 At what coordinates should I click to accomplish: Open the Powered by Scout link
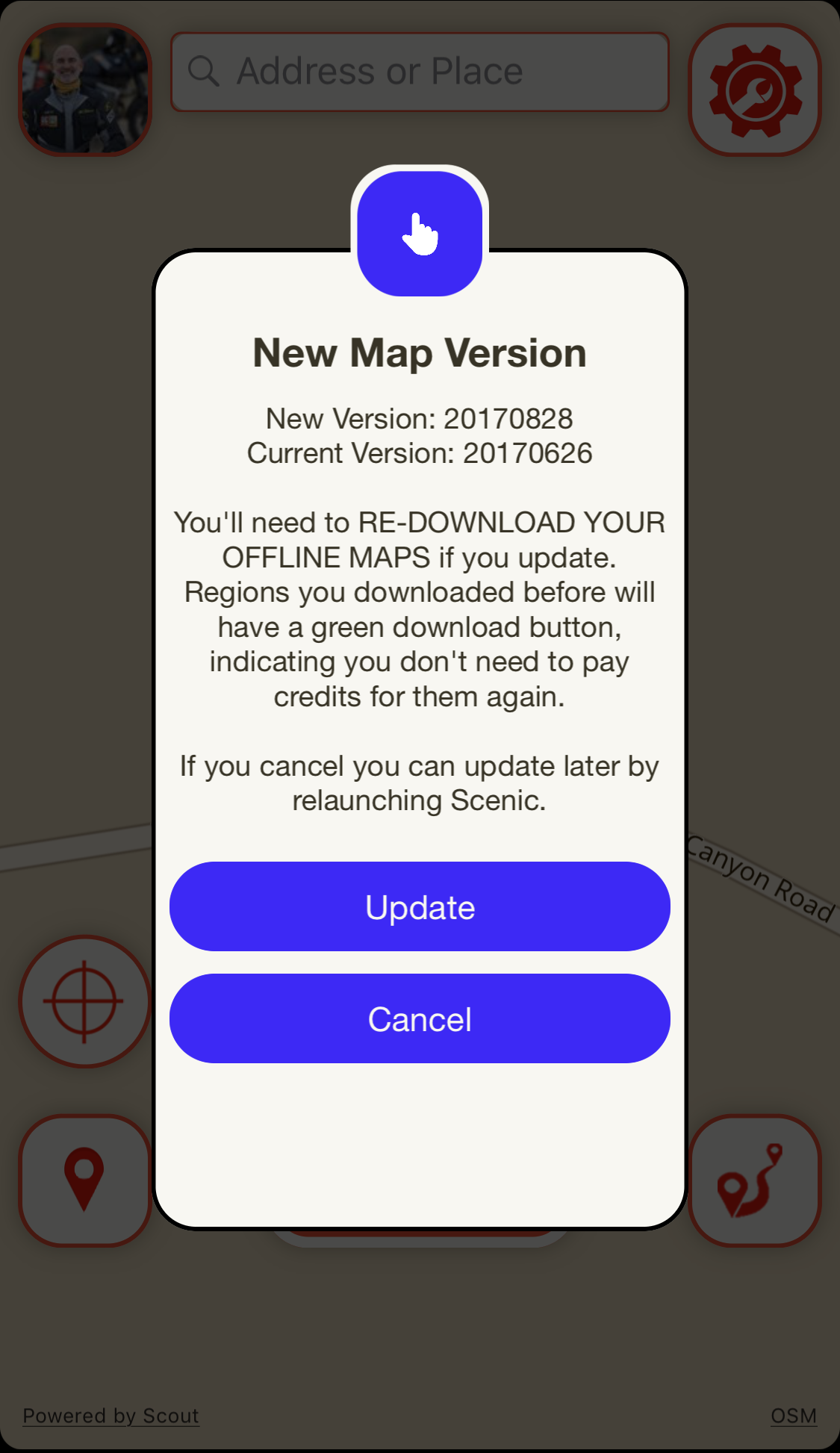[x=111, y=1416]
